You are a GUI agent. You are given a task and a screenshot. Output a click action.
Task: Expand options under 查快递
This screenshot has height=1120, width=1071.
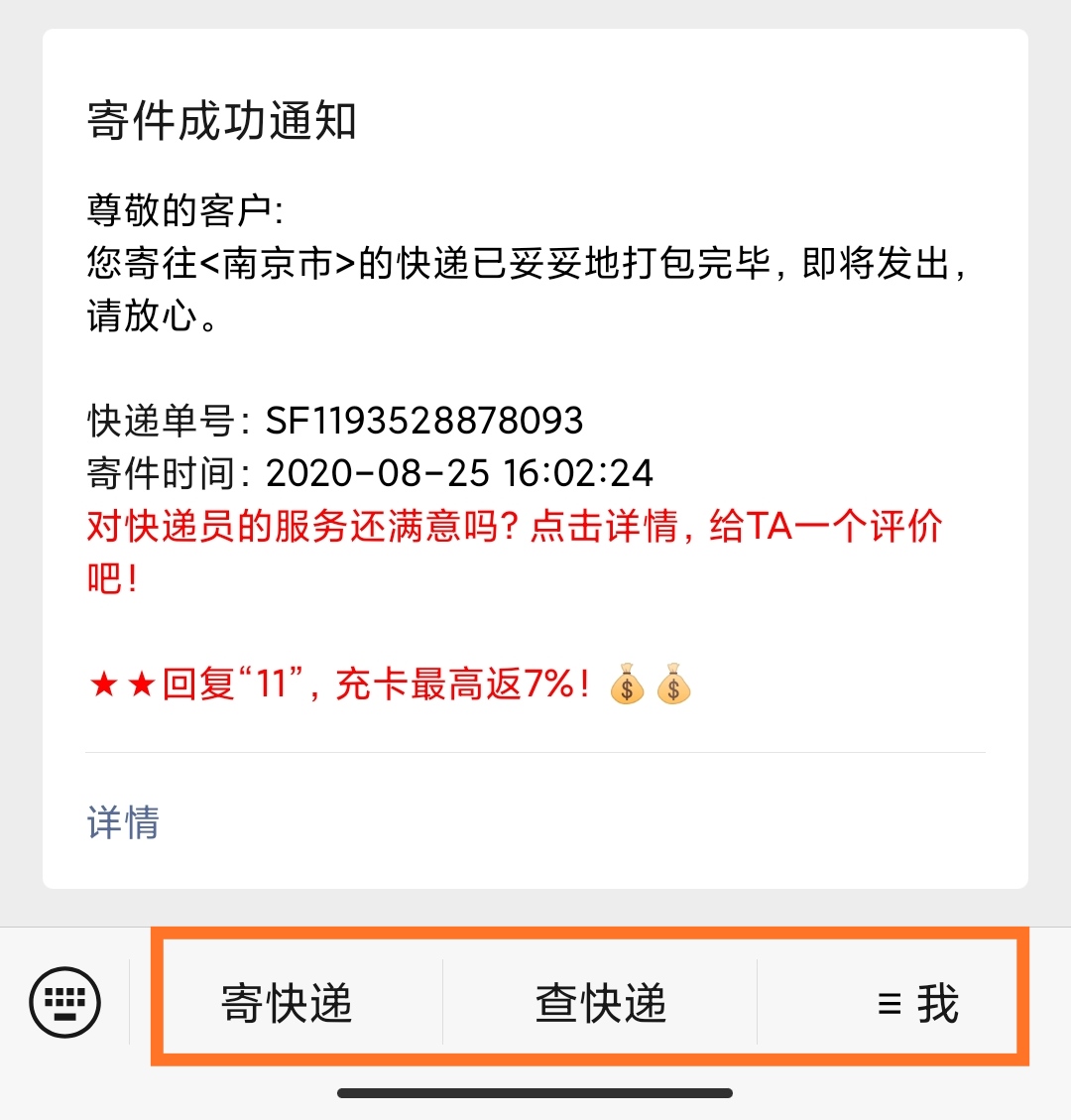[x=599, y=1003]
